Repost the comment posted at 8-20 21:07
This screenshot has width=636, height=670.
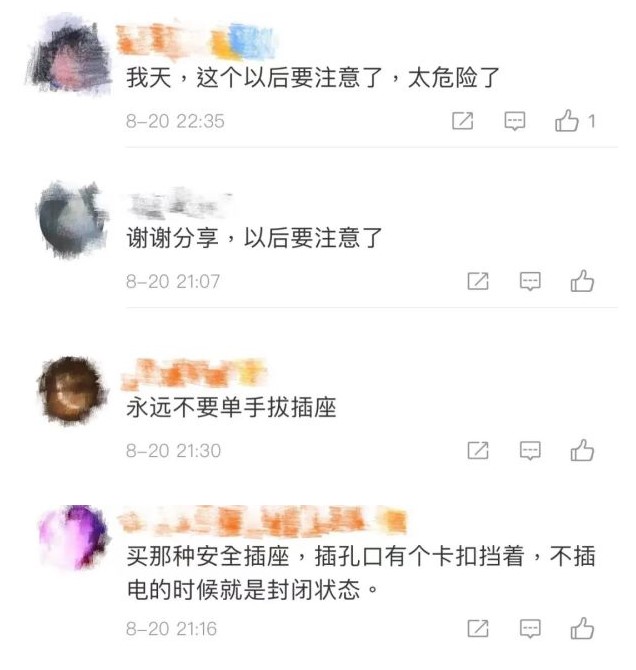(x=478, y=282)
